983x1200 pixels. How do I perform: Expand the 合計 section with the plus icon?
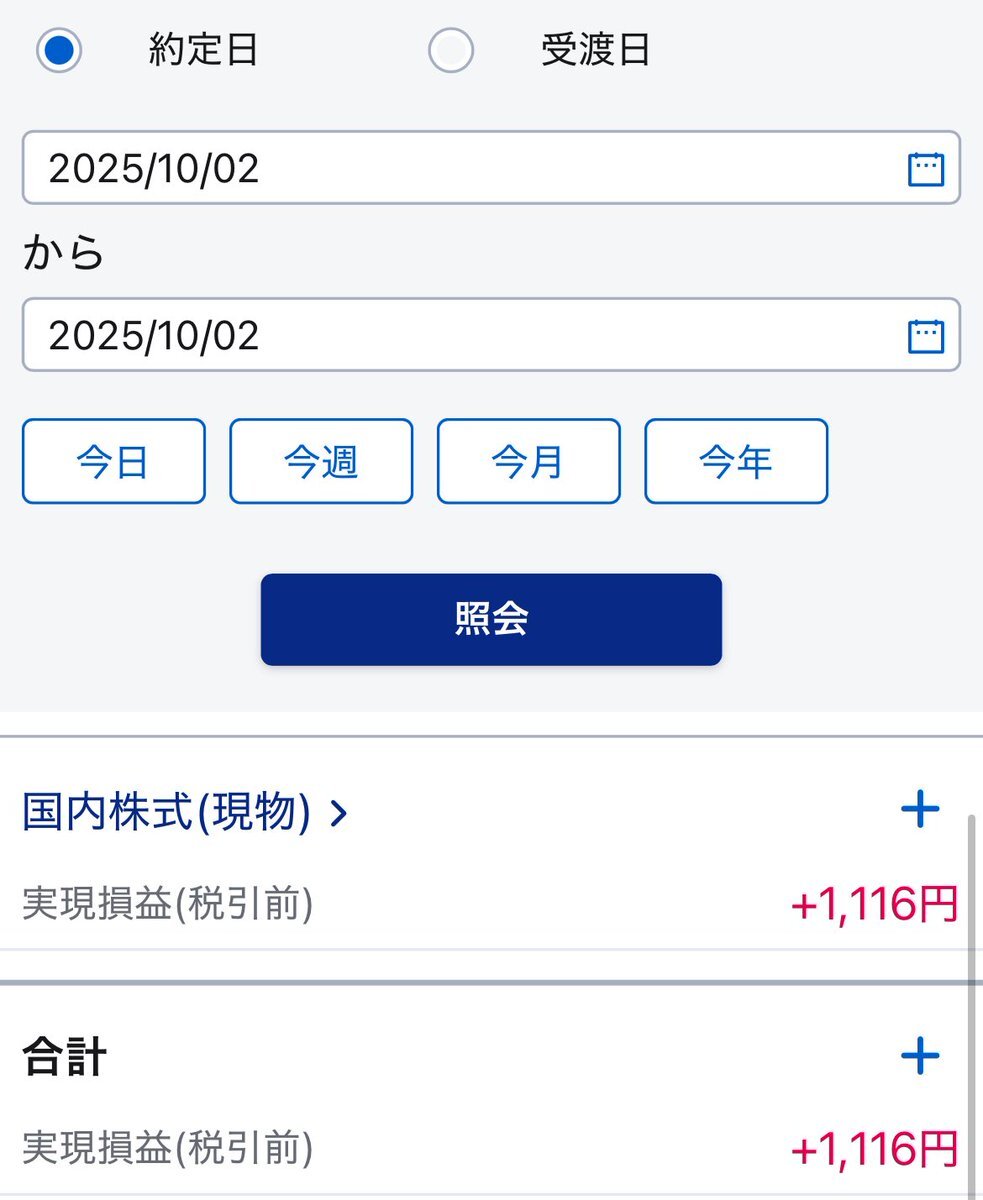920,1055
